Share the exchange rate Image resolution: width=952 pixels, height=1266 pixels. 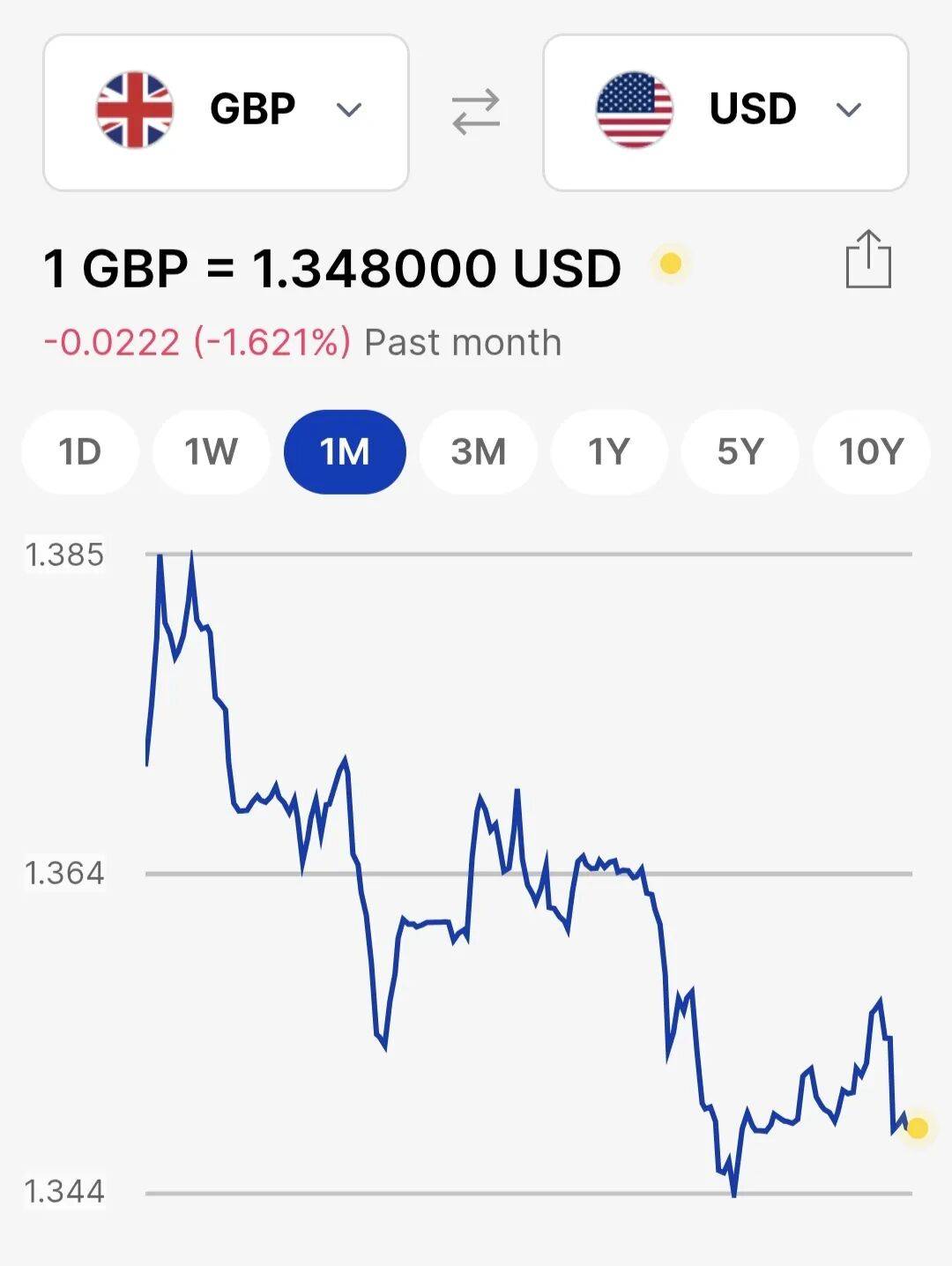click(x=868, y=260)
